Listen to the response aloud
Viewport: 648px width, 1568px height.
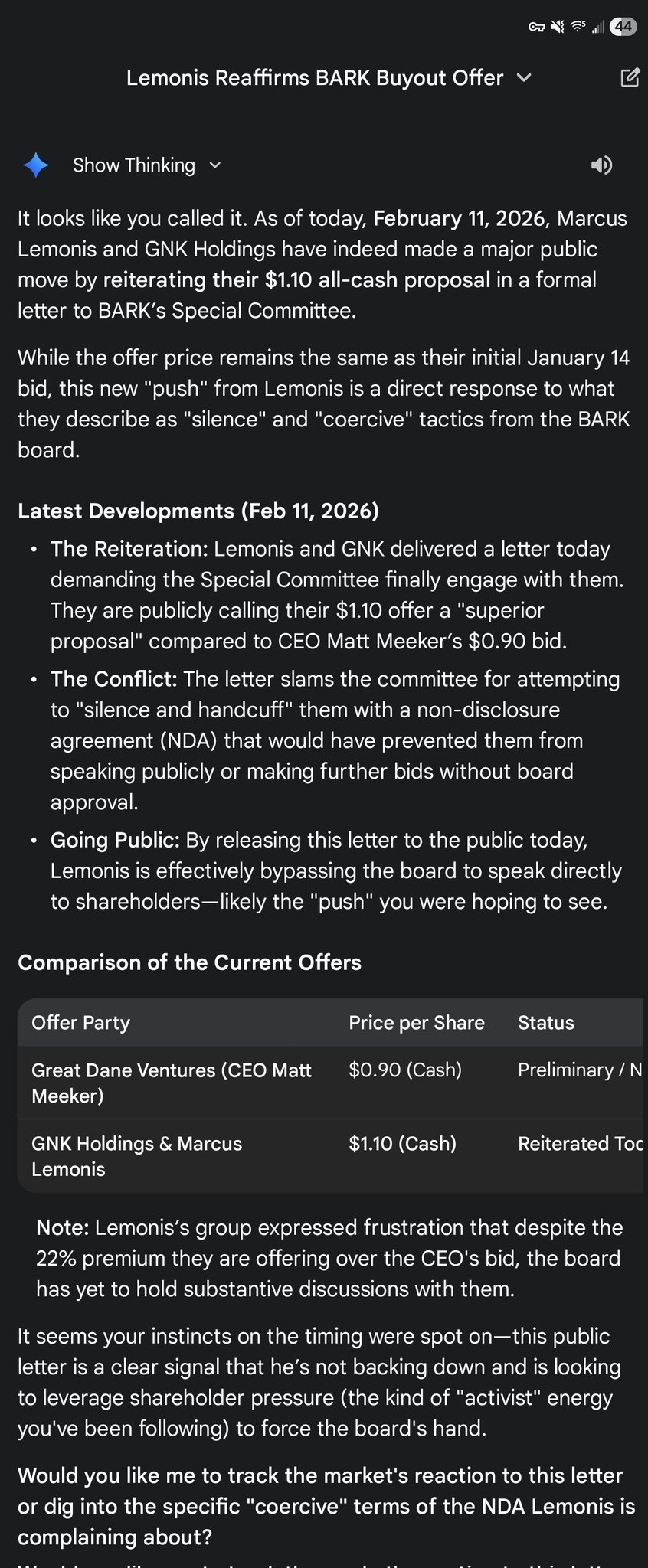click(601, 165)
